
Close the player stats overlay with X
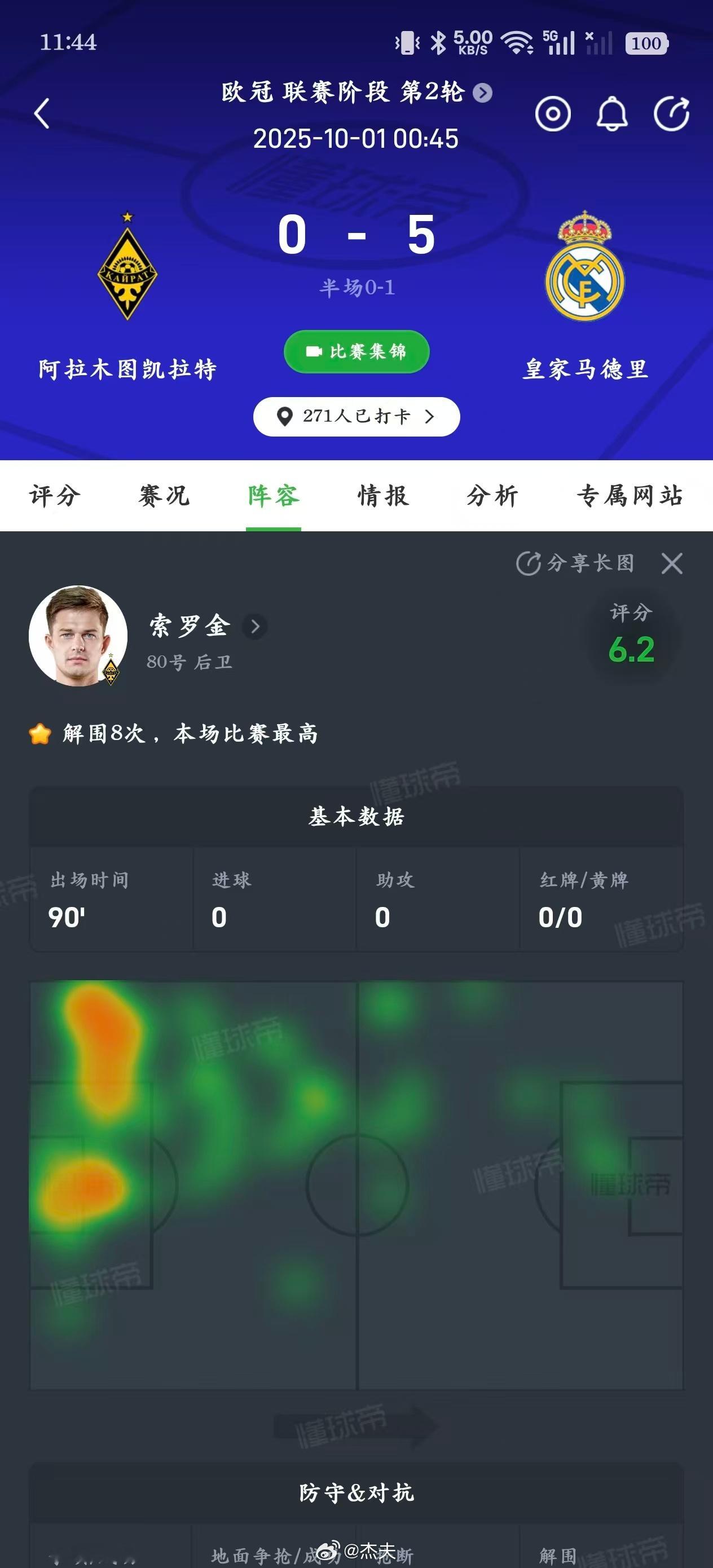tap(672, 565)
